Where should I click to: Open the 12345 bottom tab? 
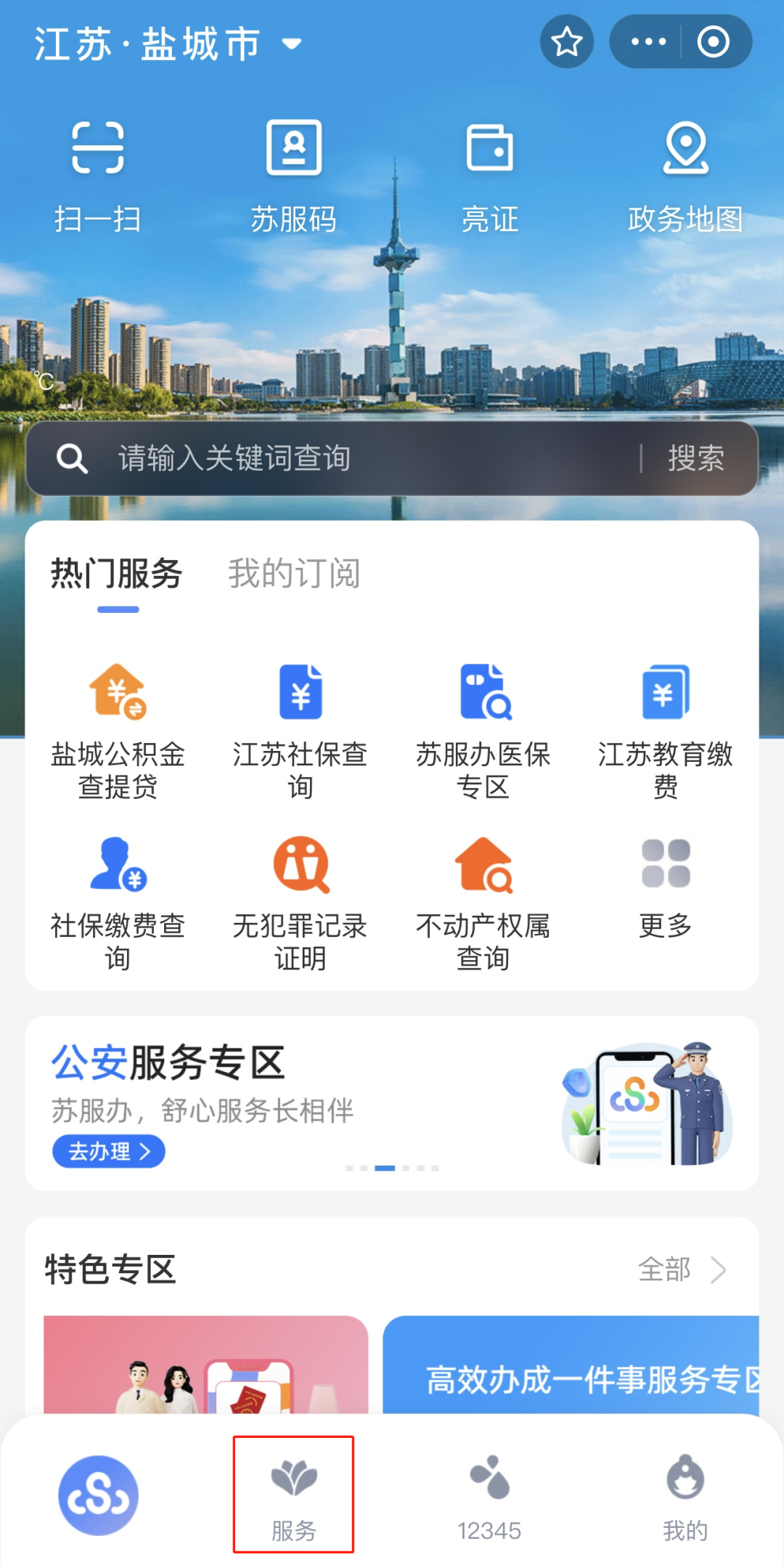coord(489,1496)
